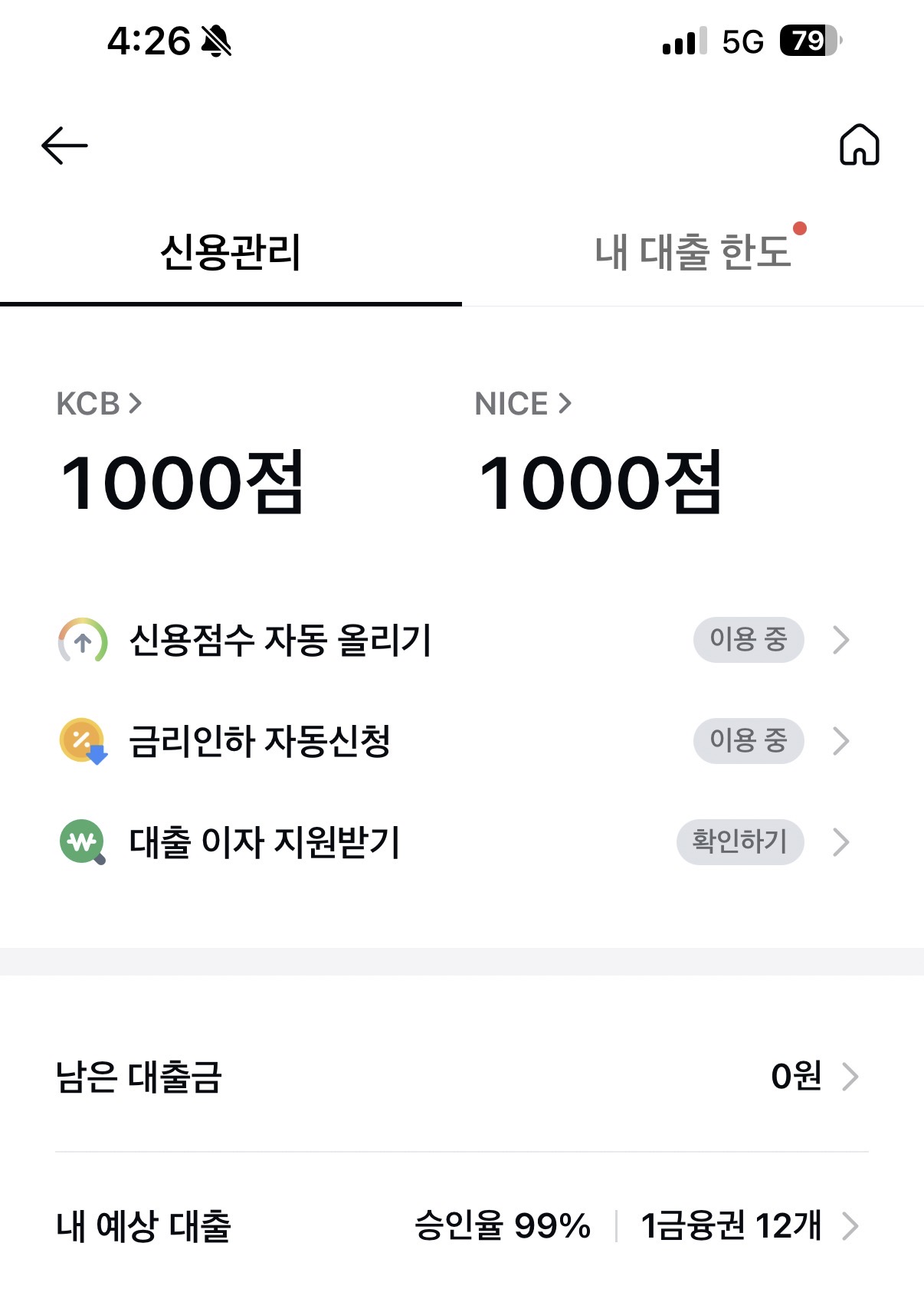Go back using the top-left arrow
This screenshot has height=1292, width=924.
tap(64, 146)
